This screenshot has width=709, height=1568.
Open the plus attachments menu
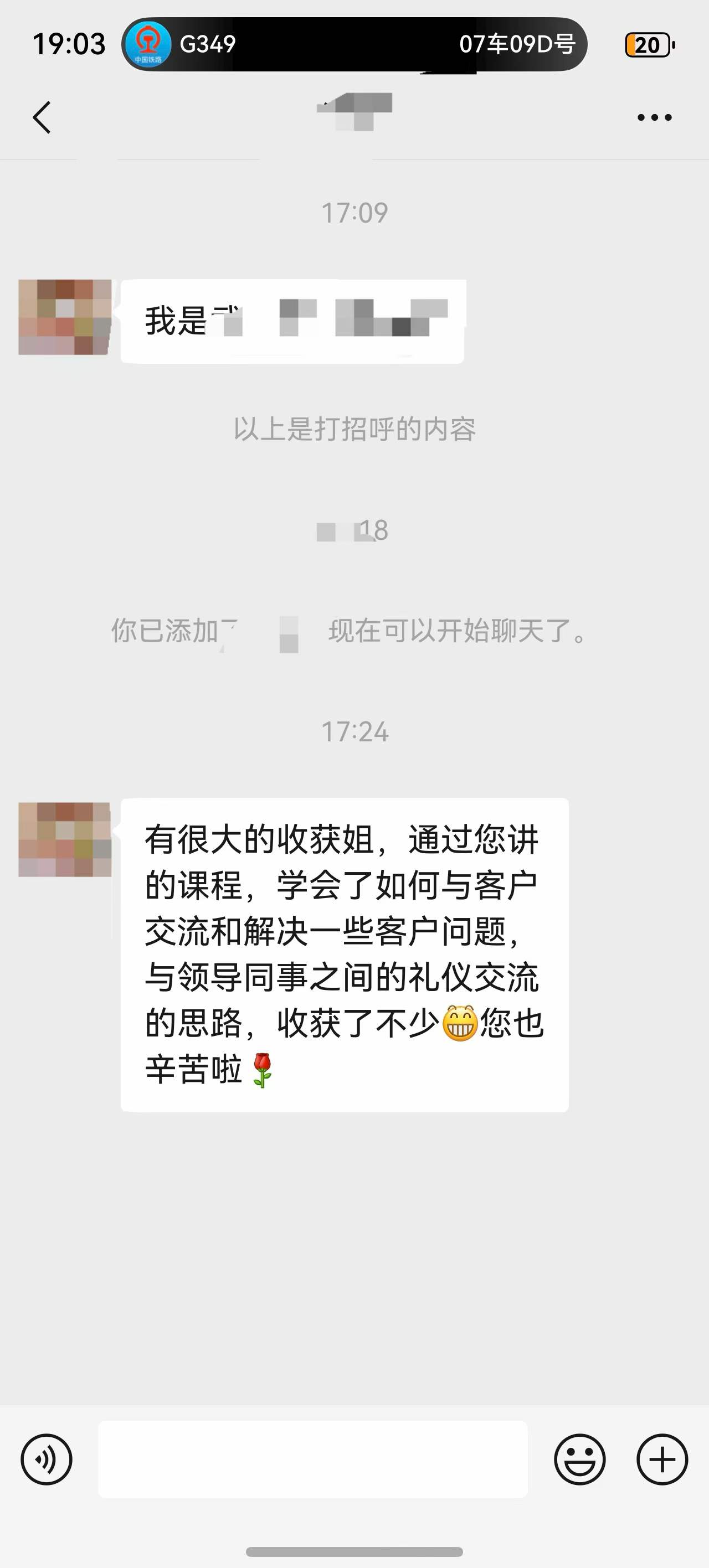[662, 1459]
